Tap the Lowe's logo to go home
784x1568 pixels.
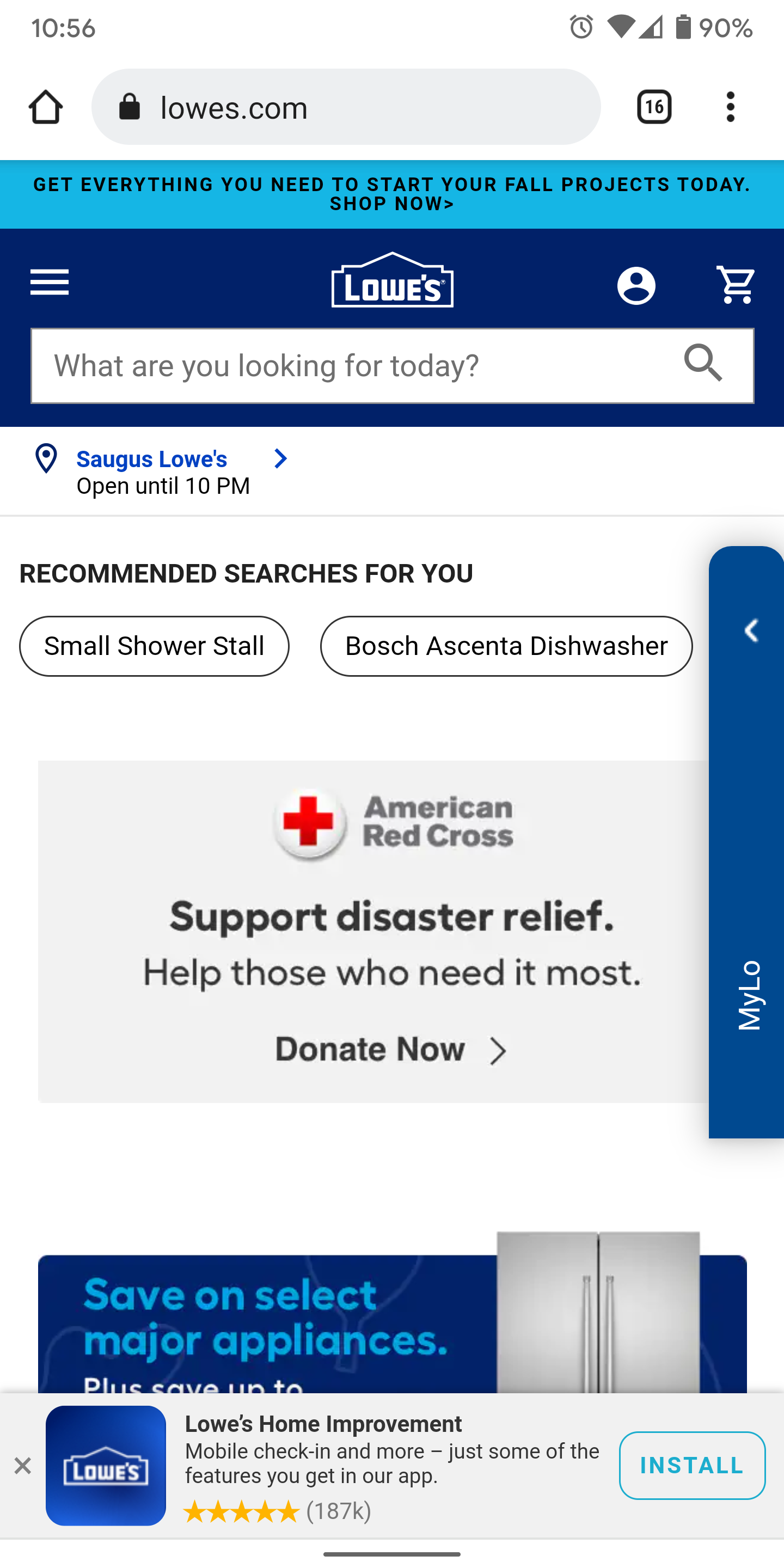coord(392,280)
